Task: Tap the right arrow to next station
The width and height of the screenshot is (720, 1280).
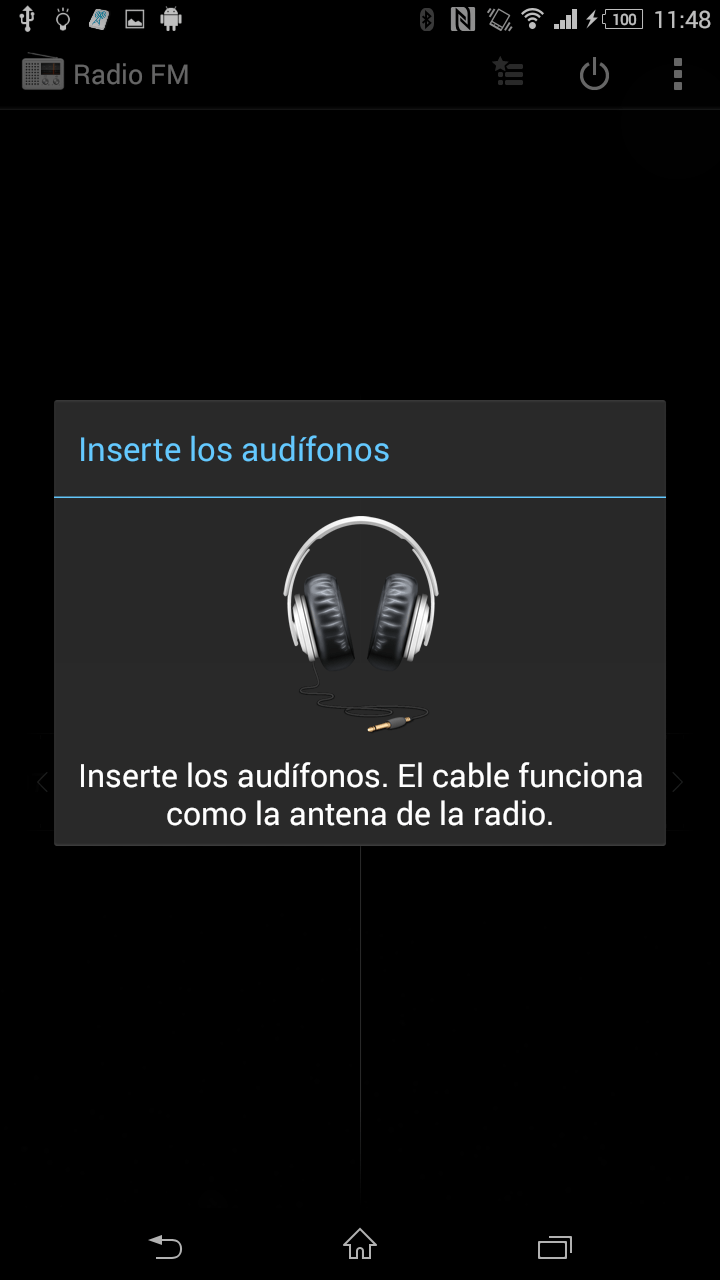Action: tap(678, 782)
